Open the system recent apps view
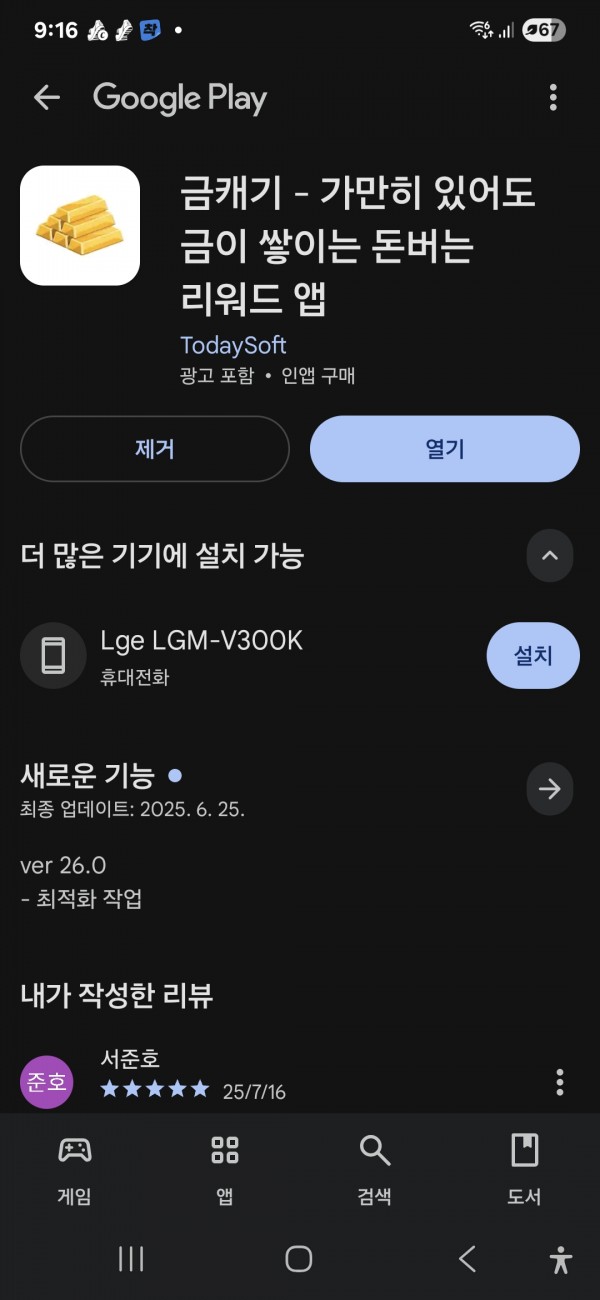The width and height of the screenshot is (600, 1300). coord(131,1258)
